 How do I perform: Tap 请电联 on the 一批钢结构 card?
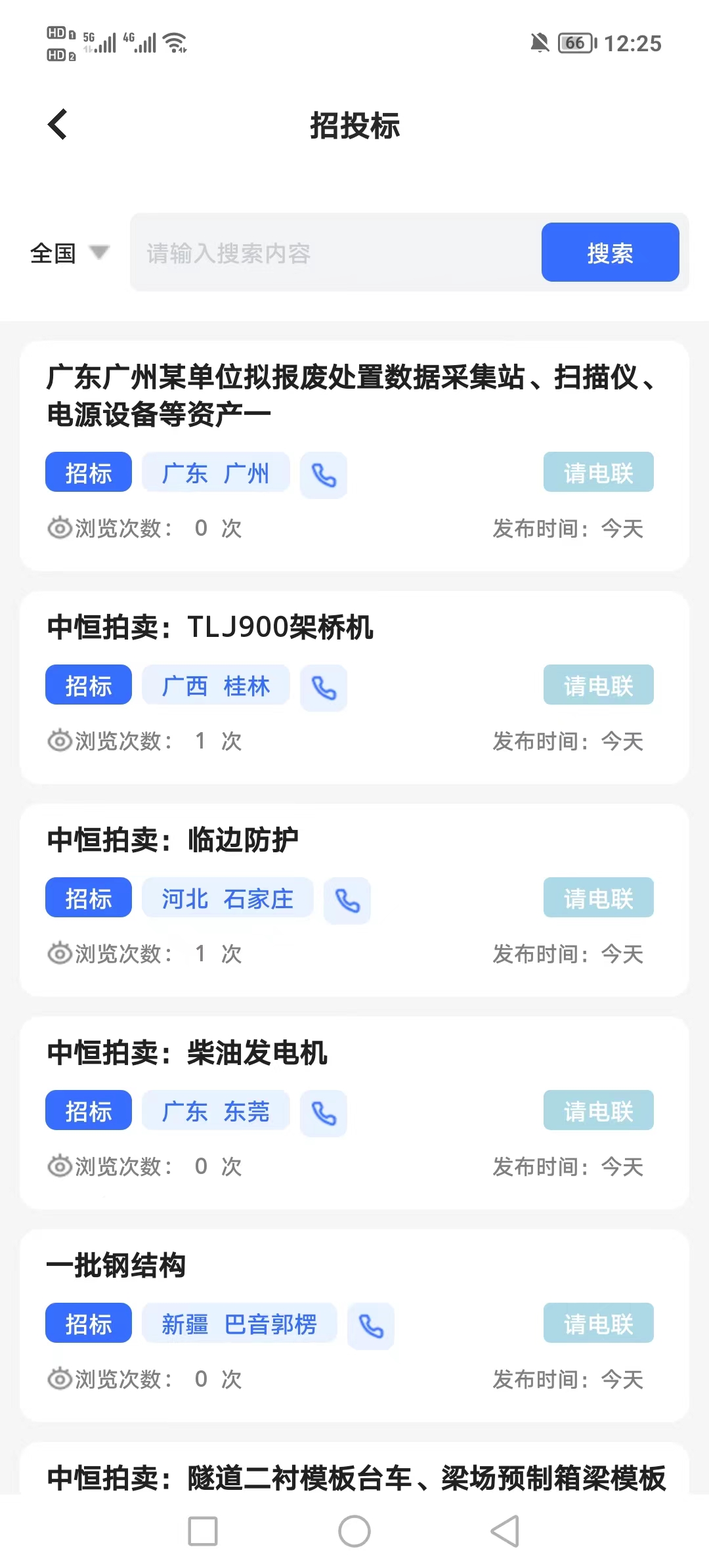tap(598, 1324)
